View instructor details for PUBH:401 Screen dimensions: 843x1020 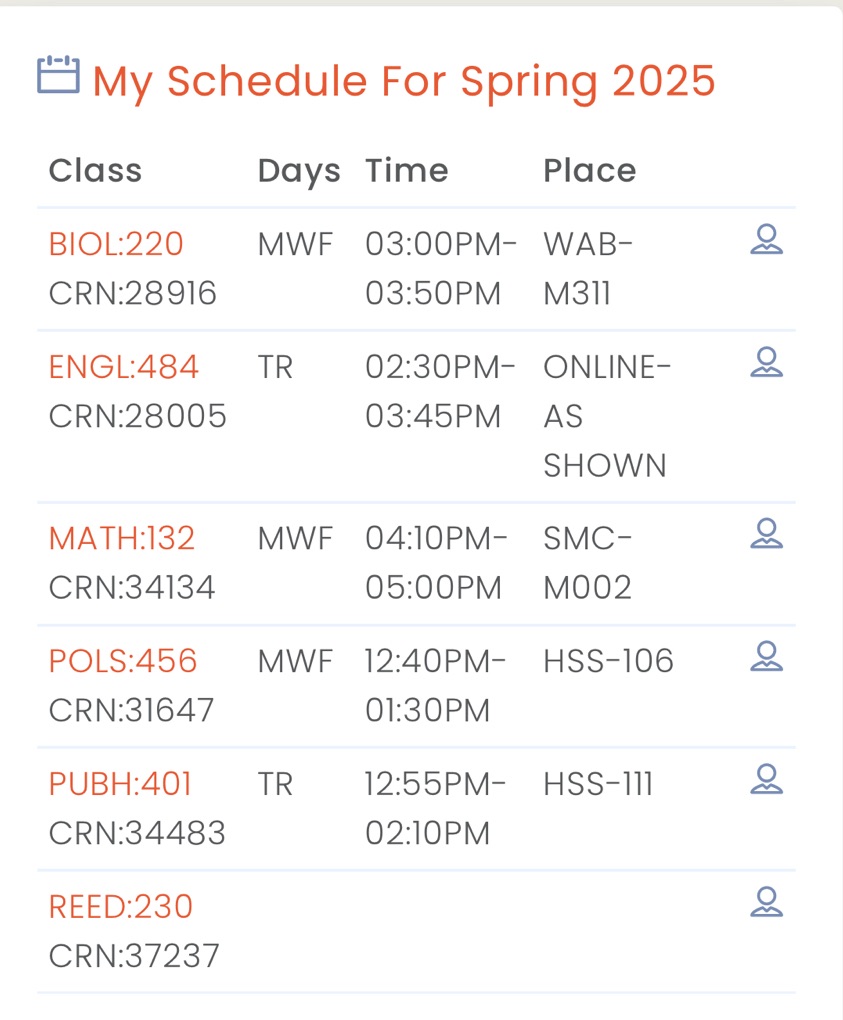[x=766, y=779]
